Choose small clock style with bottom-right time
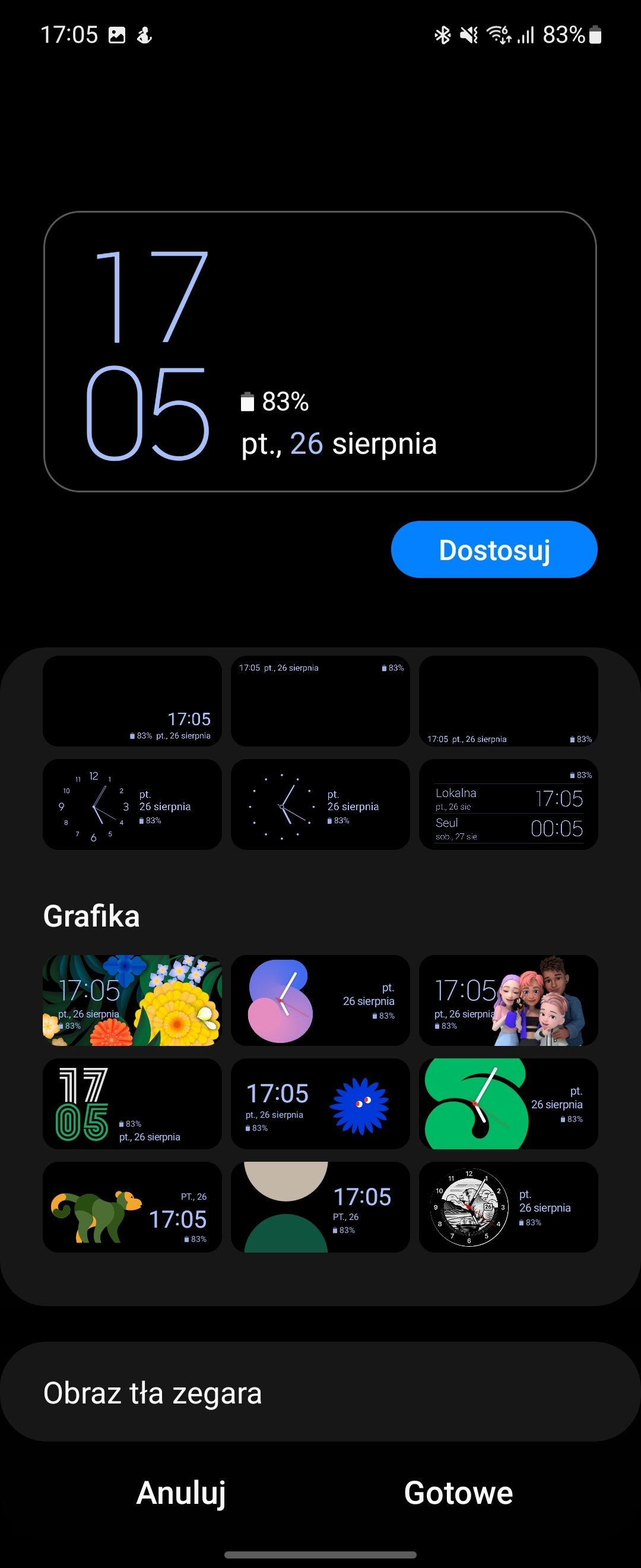641x1568 pixels. coord(132,701)
